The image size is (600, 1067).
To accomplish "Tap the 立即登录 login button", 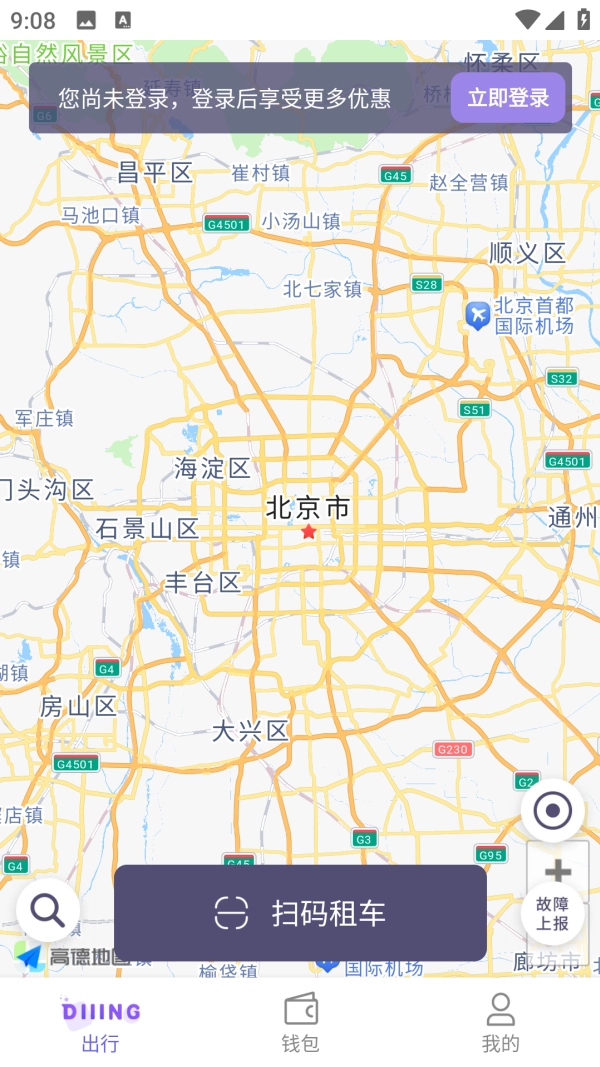I will click(508, 98).
